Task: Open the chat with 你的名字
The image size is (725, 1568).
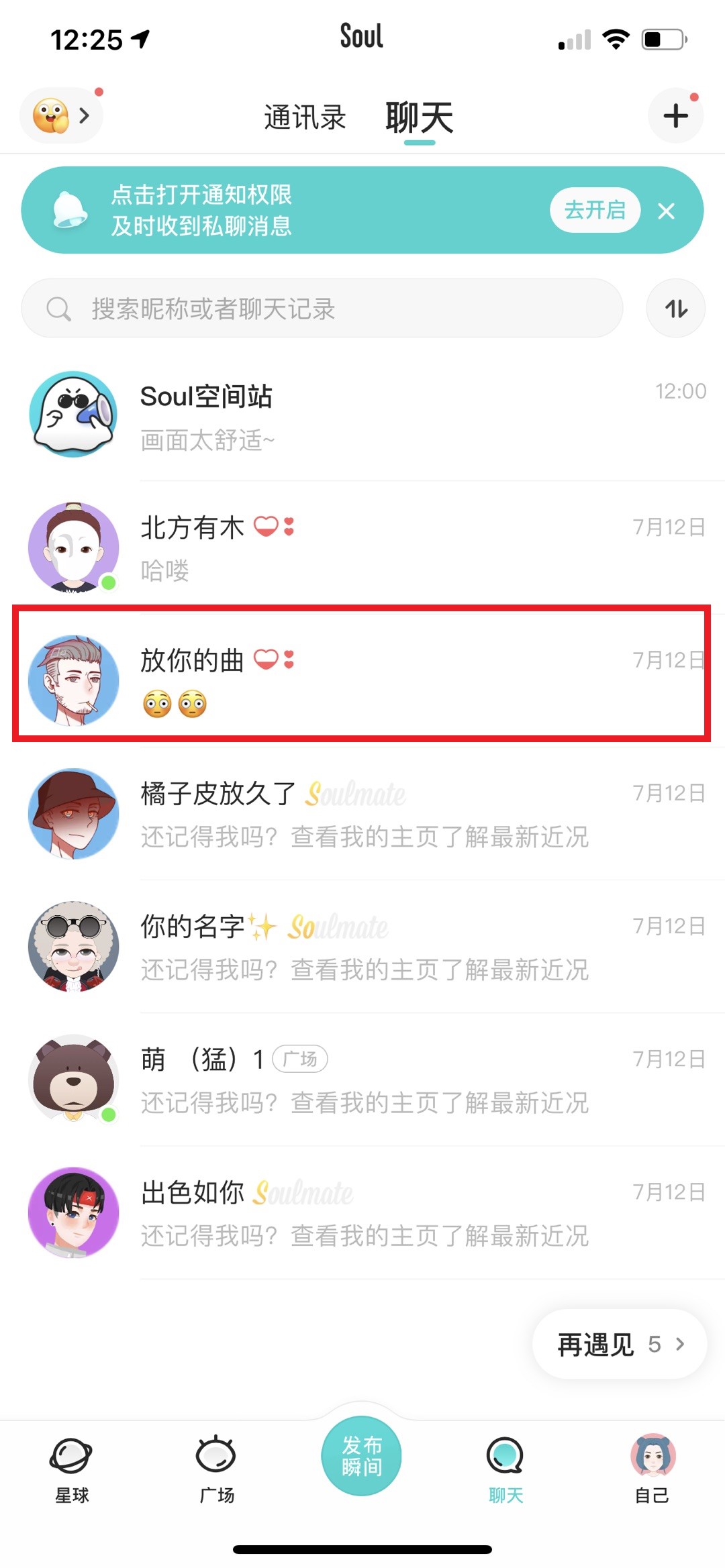Action: coord(362,946)
